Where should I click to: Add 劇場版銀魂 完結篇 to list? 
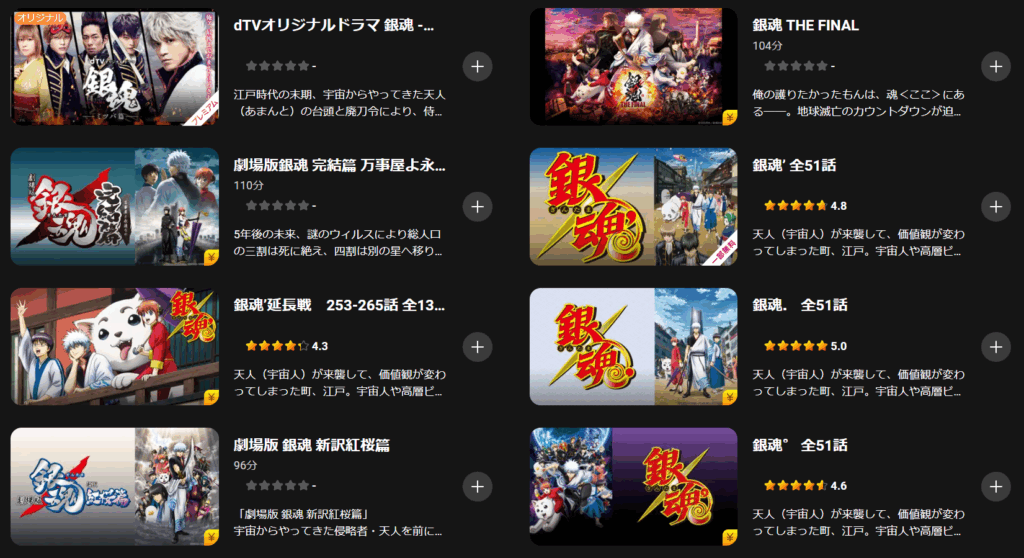477,207
